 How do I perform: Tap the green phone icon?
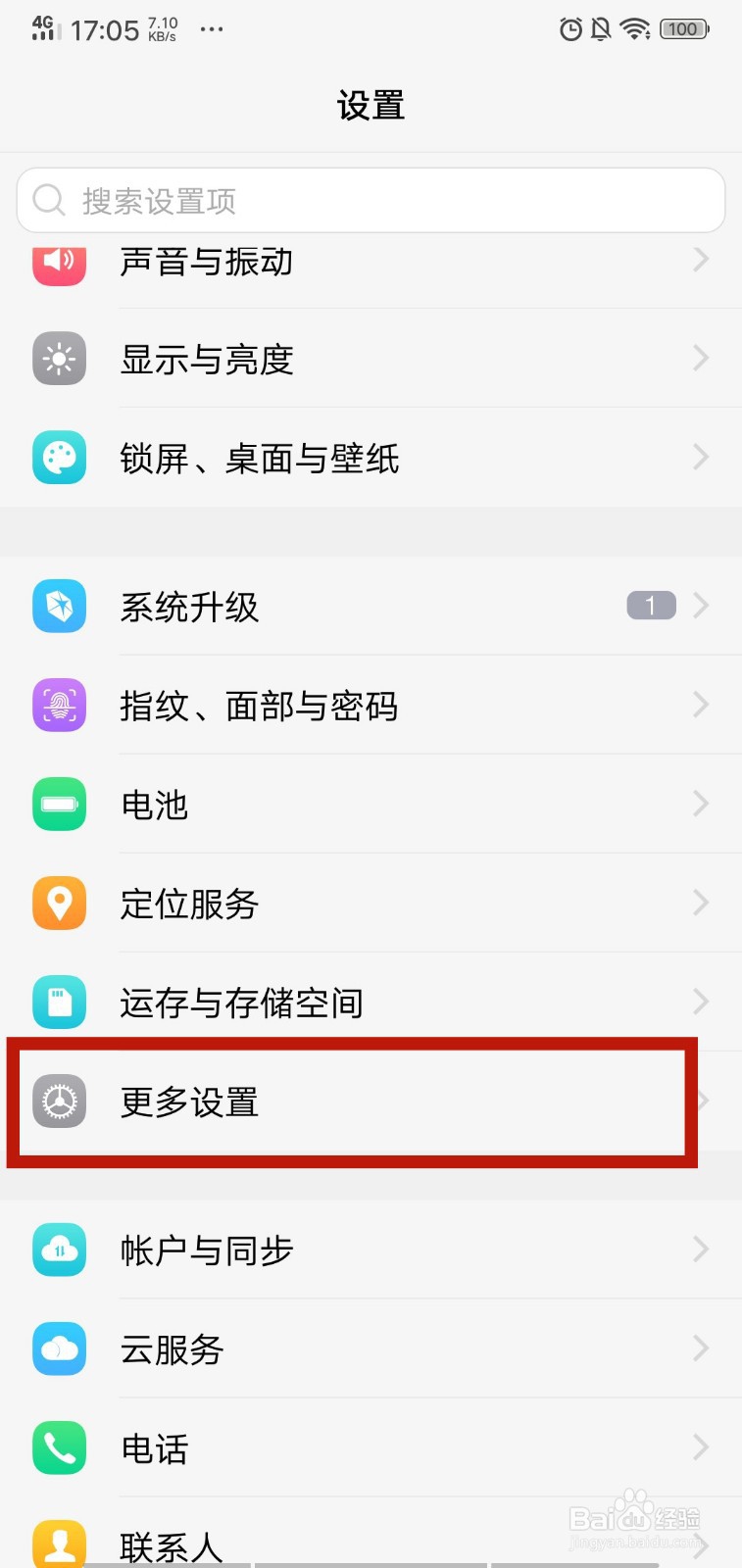point(59,1447)
